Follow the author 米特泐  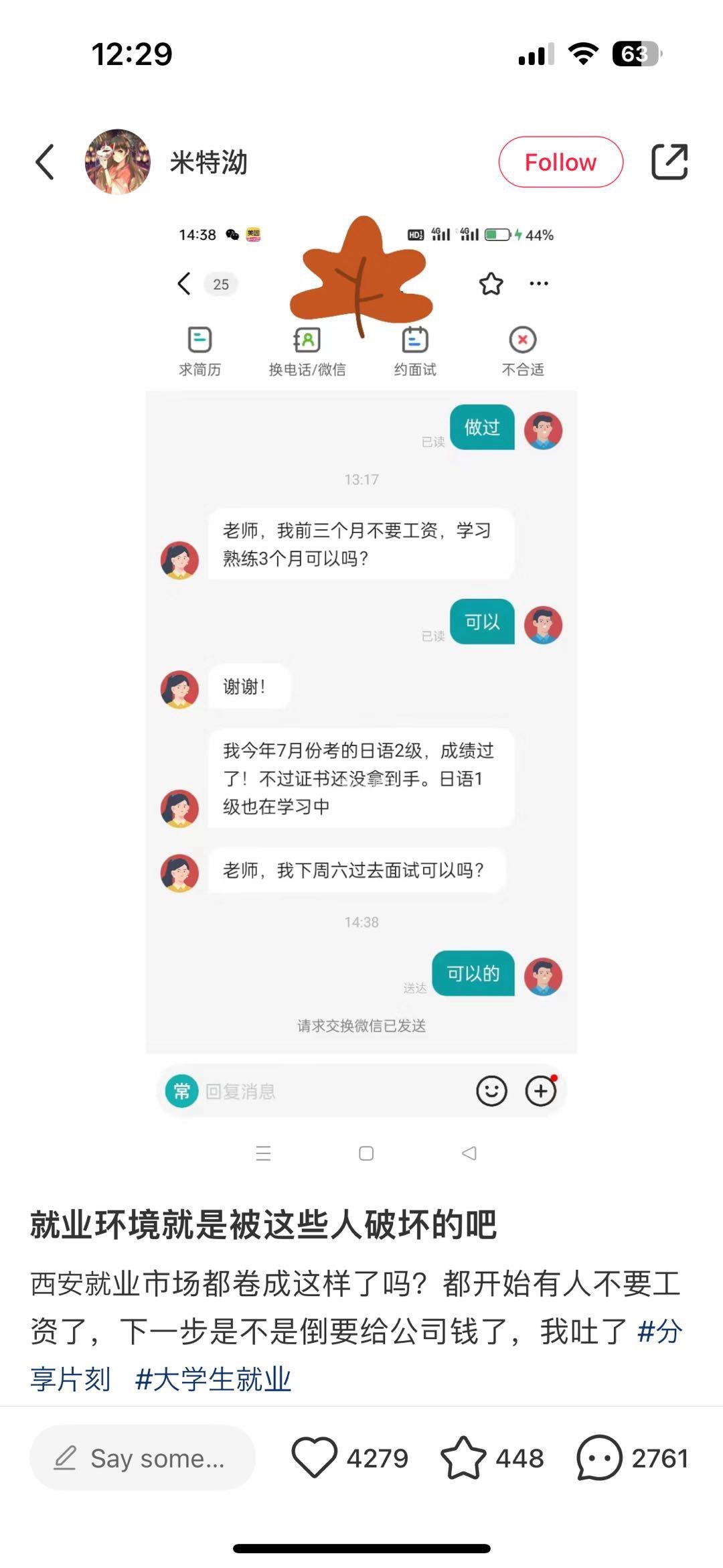point(560,162)
